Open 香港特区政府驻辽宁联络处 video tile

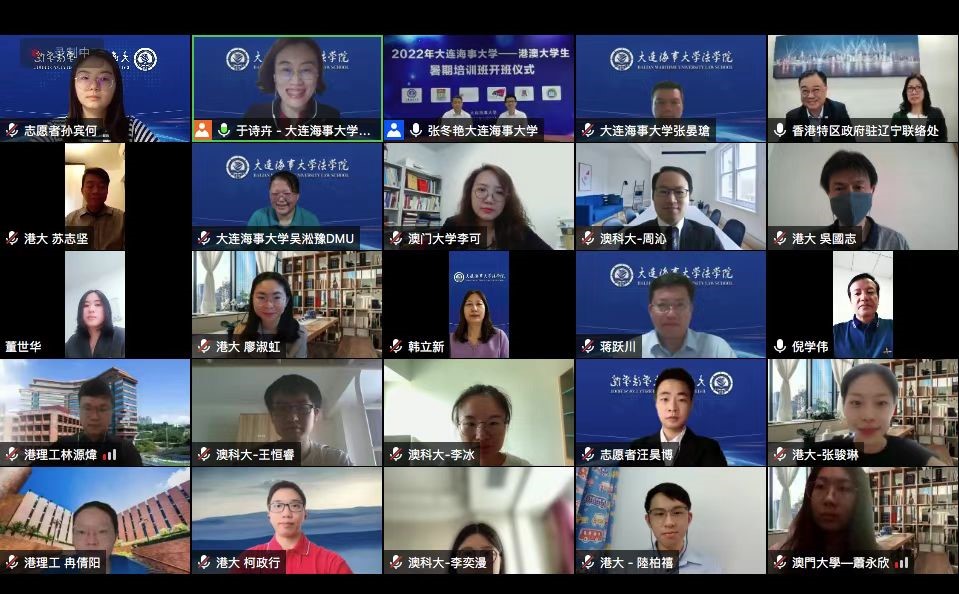point(862,88)
